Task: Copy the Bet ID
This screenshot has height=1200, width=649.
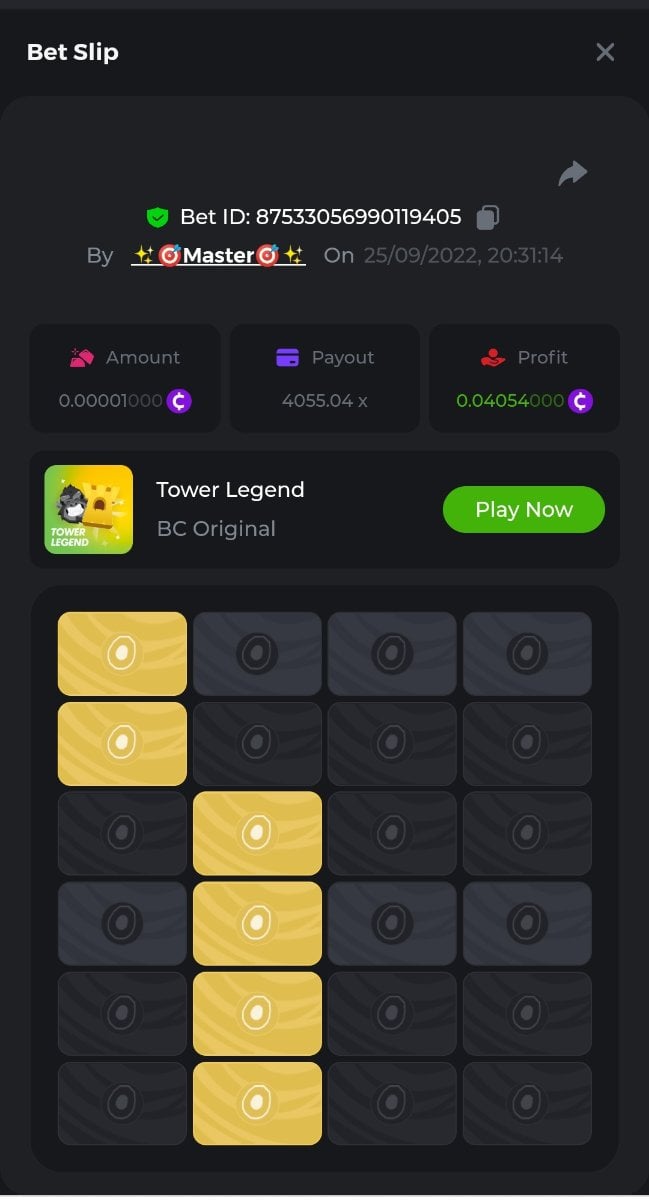Action: tap(488, 217)
